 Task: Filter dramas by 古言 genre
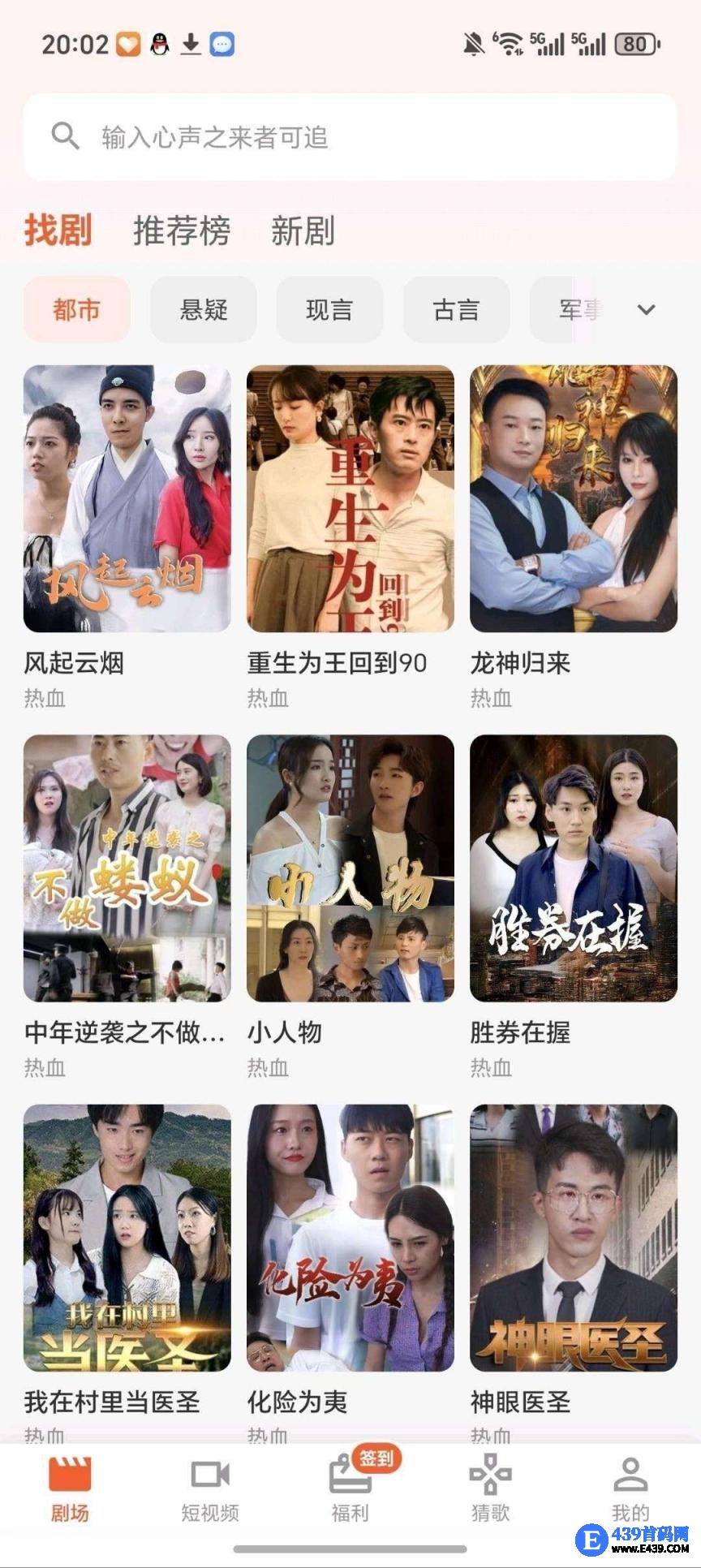pos(456,309)
